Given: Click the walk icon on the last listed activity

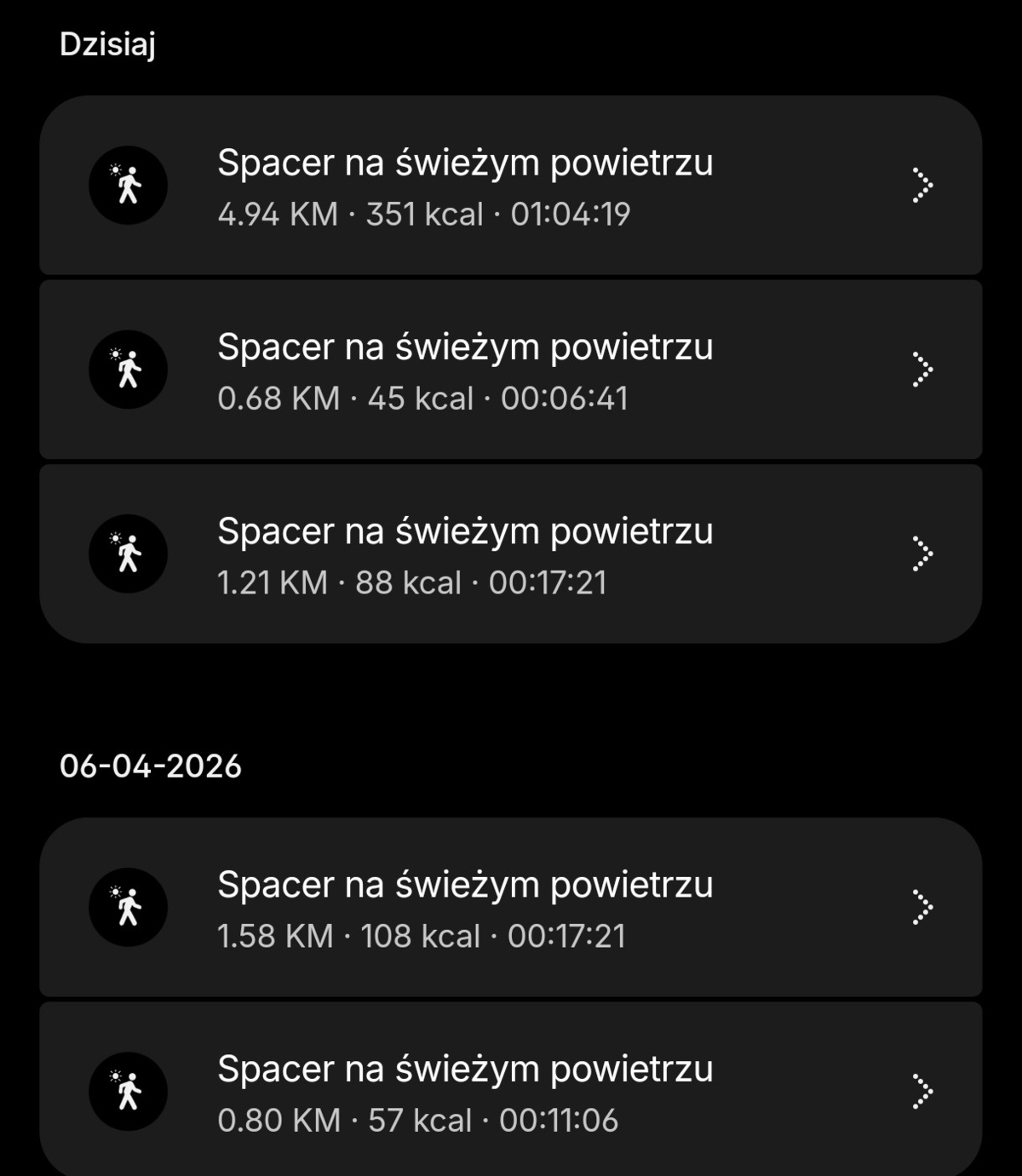Looking at the screenshot, I should pyautogui.click(x=126, y=1091).
